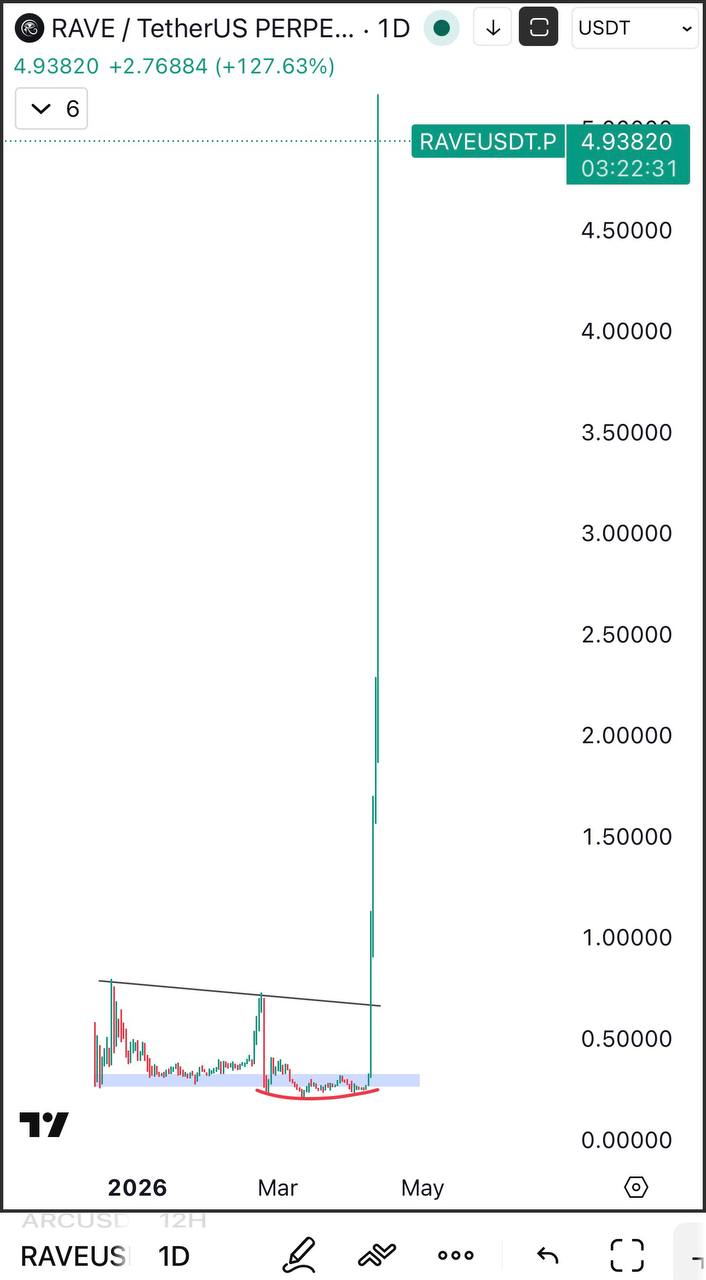Viewport: 706px width, 1280px height.
Task: Change the 1D timeframe at top
Action: (394, 29)
